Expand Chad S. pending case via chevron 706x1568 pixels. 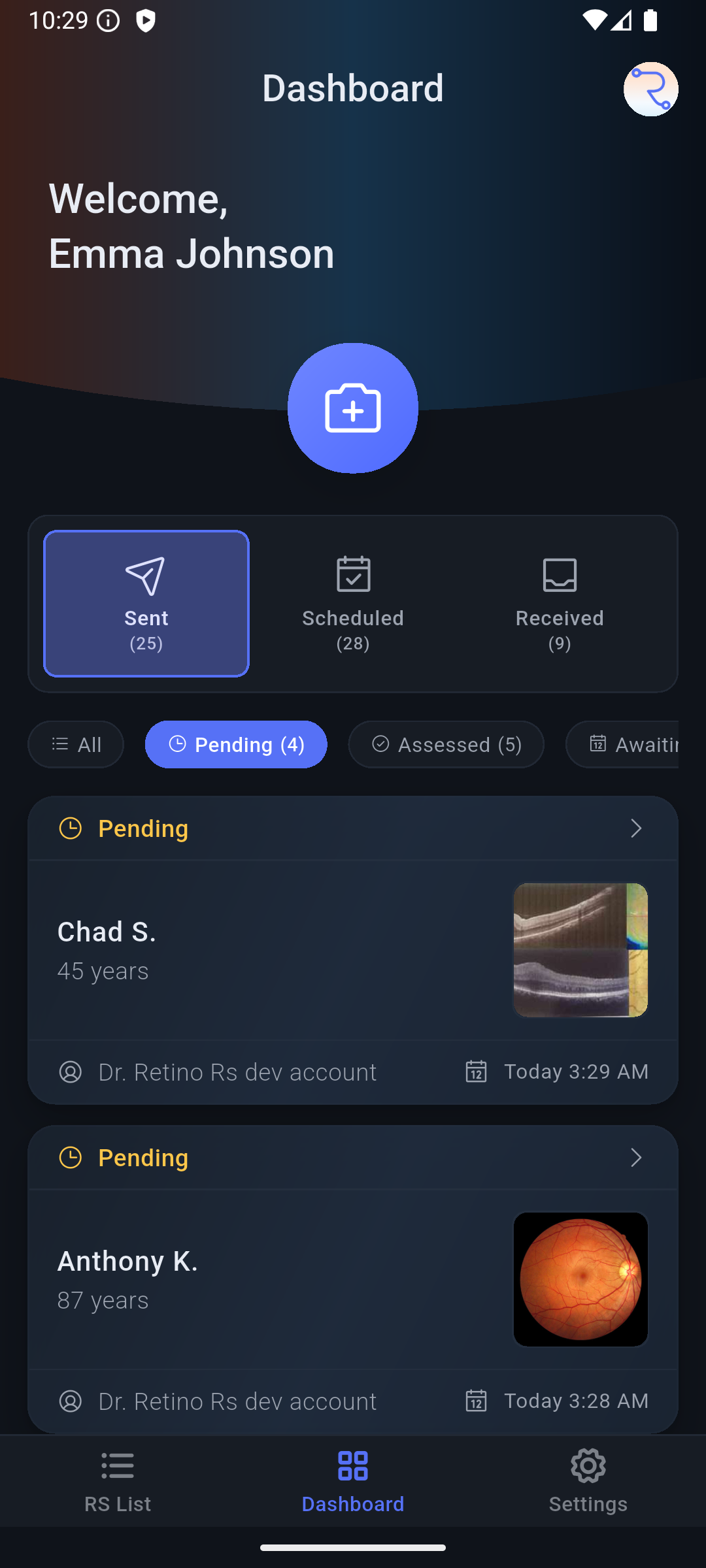click(x=635, y=828)
